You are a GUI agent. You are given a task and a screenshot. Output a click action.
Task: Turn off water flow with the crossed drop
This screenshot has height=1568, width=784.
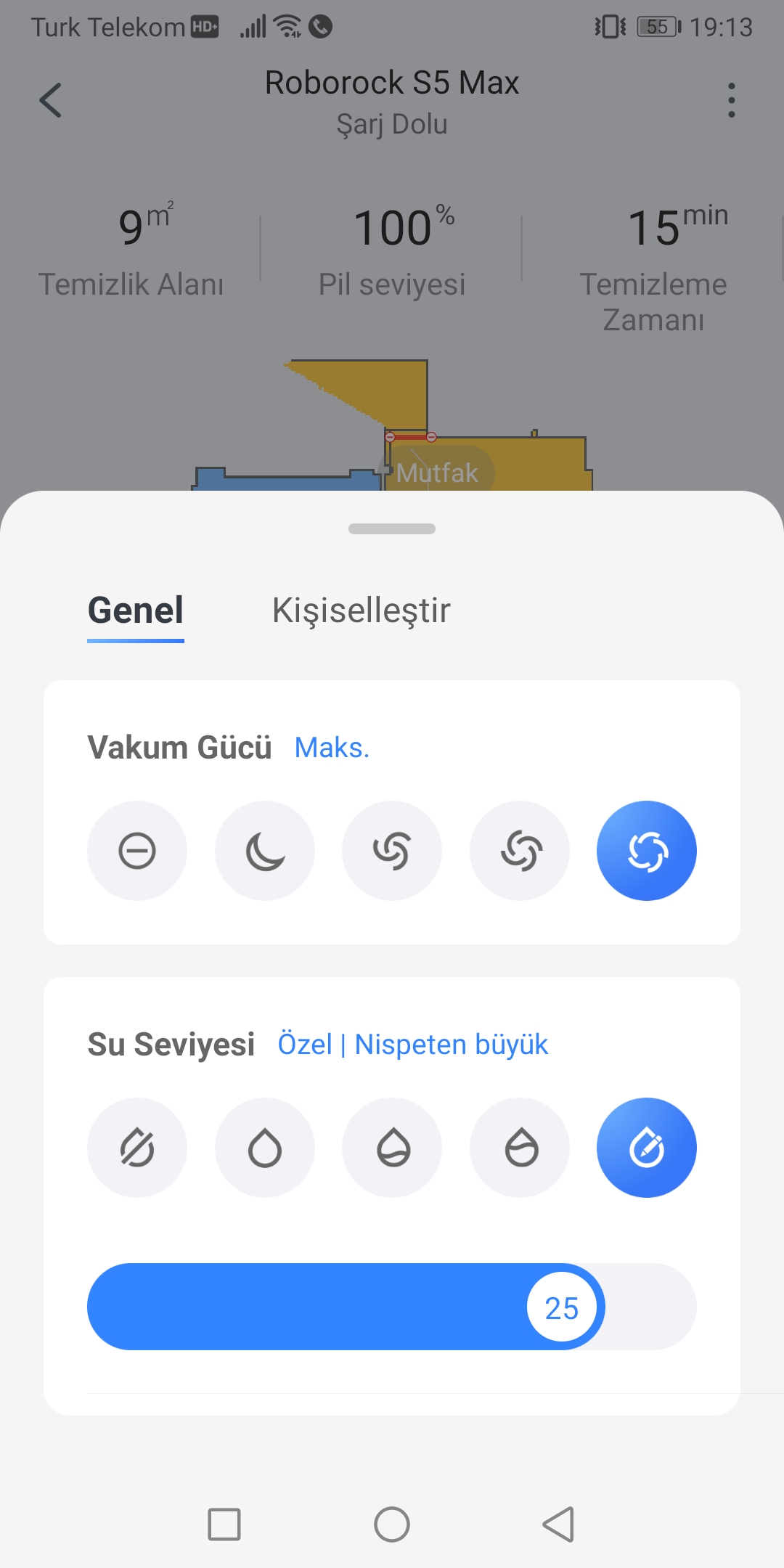[137, 1148]
